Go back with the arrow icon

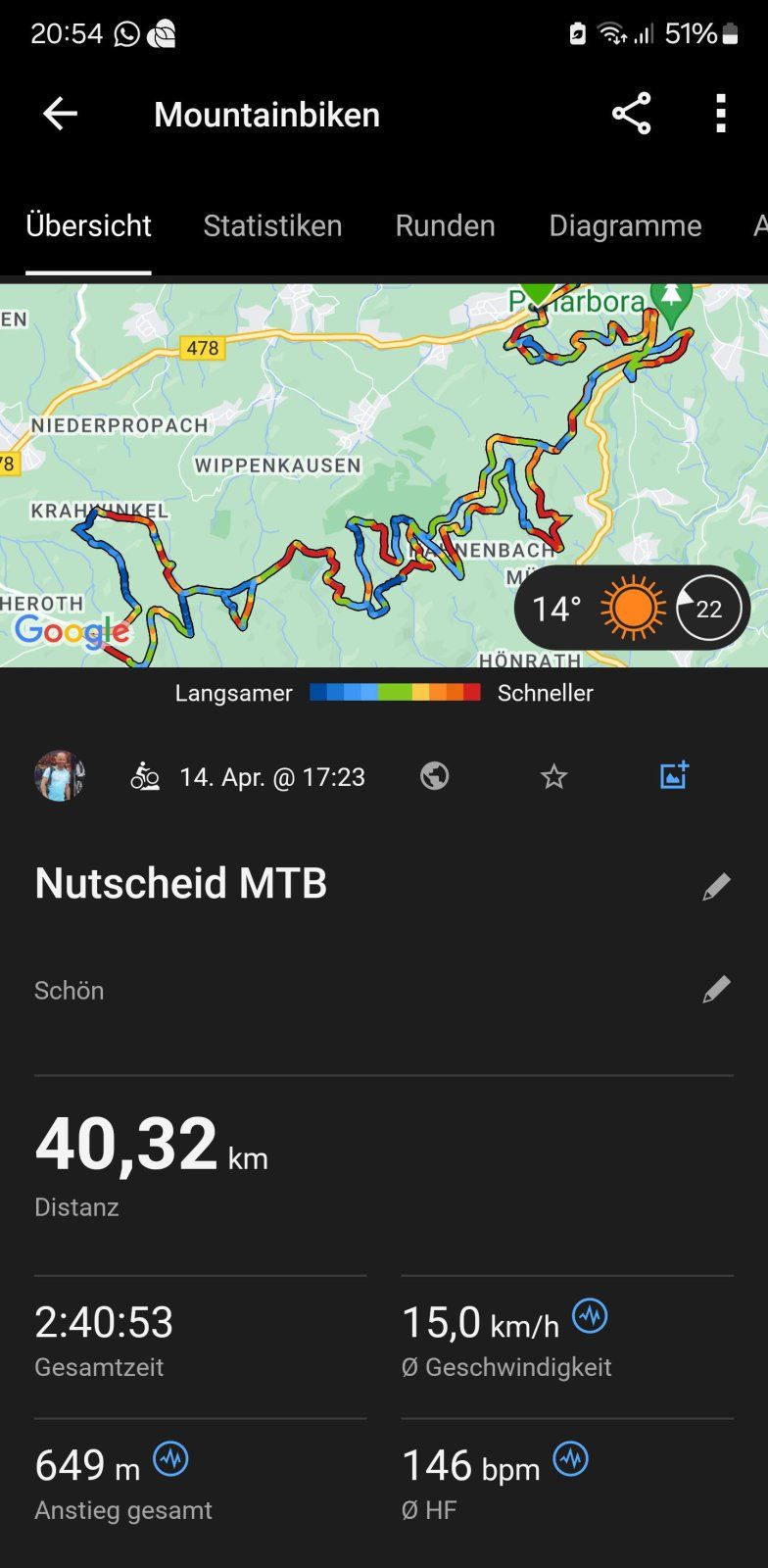click(x=60, y=115)
